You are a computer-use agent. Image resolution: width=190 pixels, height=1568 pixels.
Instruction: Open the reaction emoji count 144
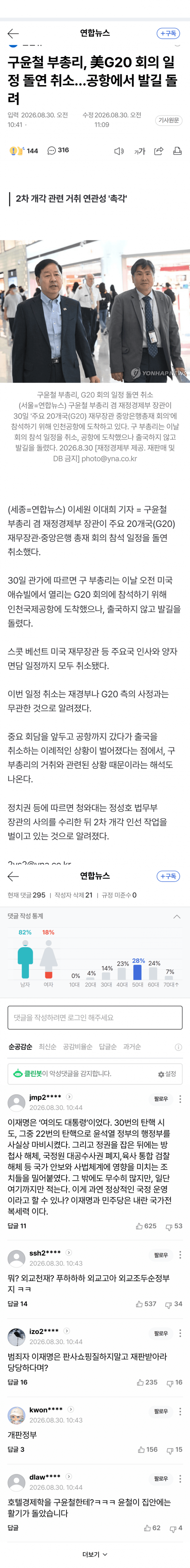coord(24,150)
